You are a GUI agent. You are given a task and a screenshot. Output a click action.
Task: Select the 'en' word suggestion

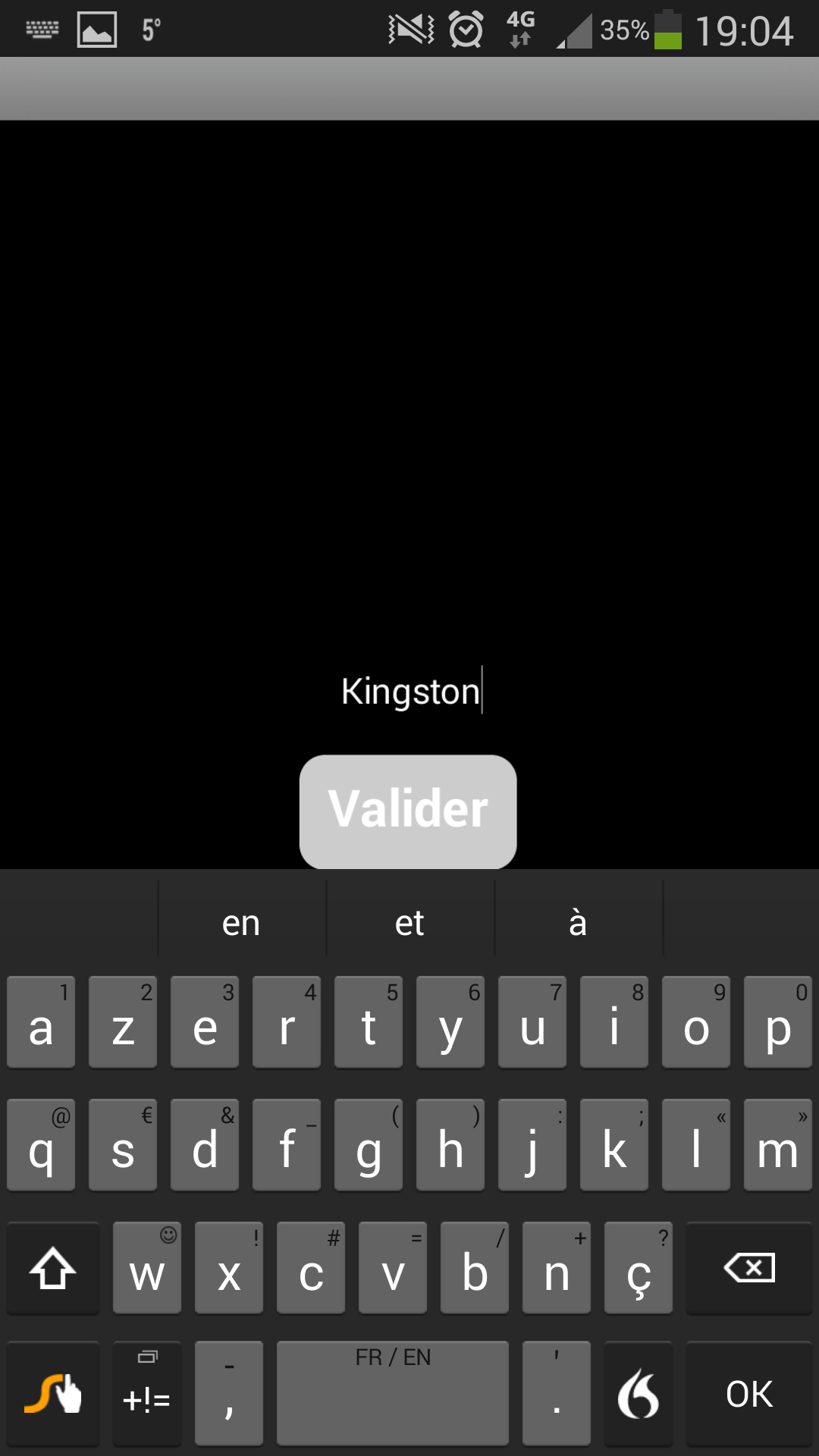pyautogui.click(x=241, y=922)
